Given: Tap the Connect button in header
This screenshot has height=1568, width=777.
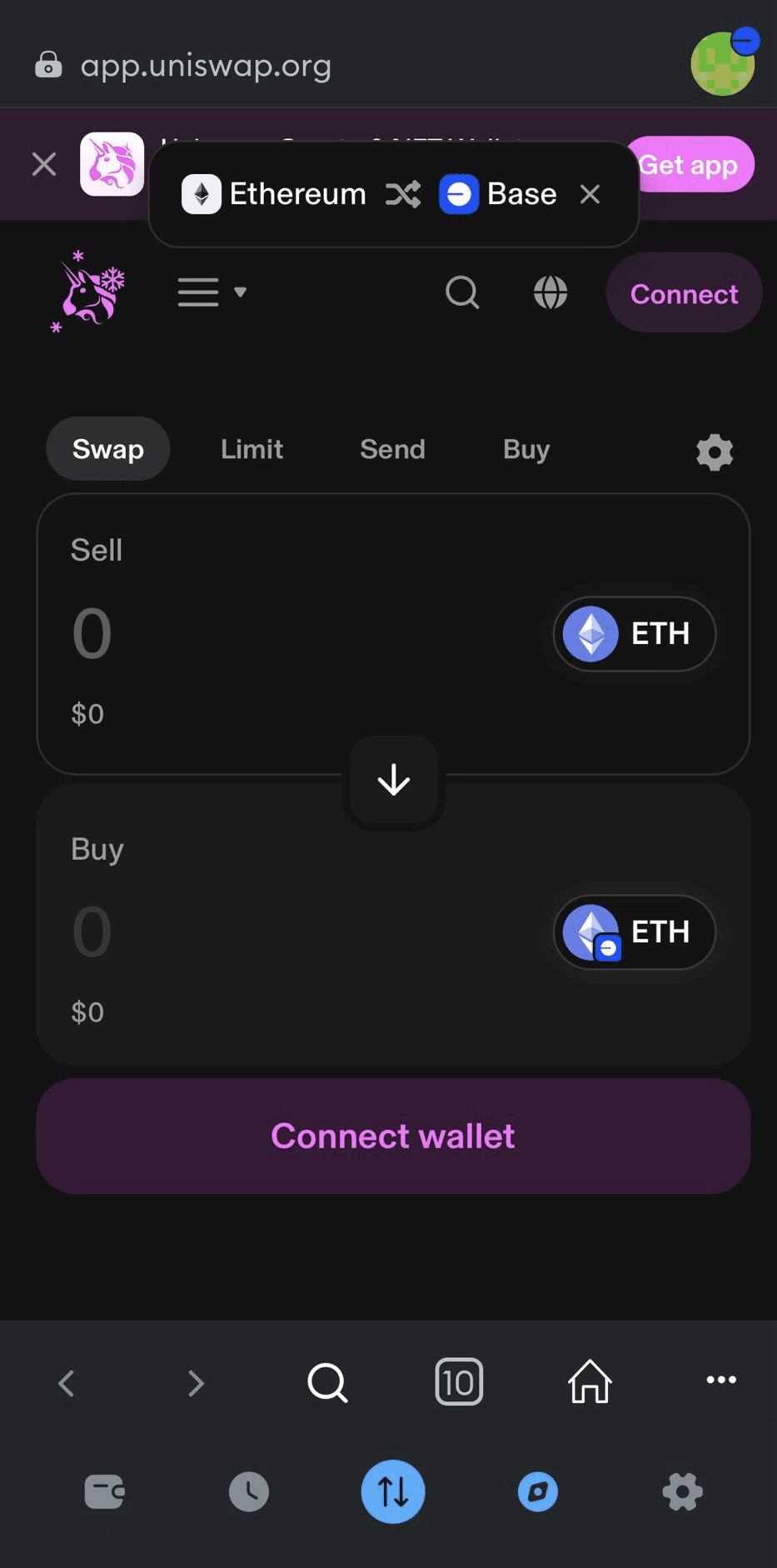Looking at the screenshot, I should (x=683, y=293).
